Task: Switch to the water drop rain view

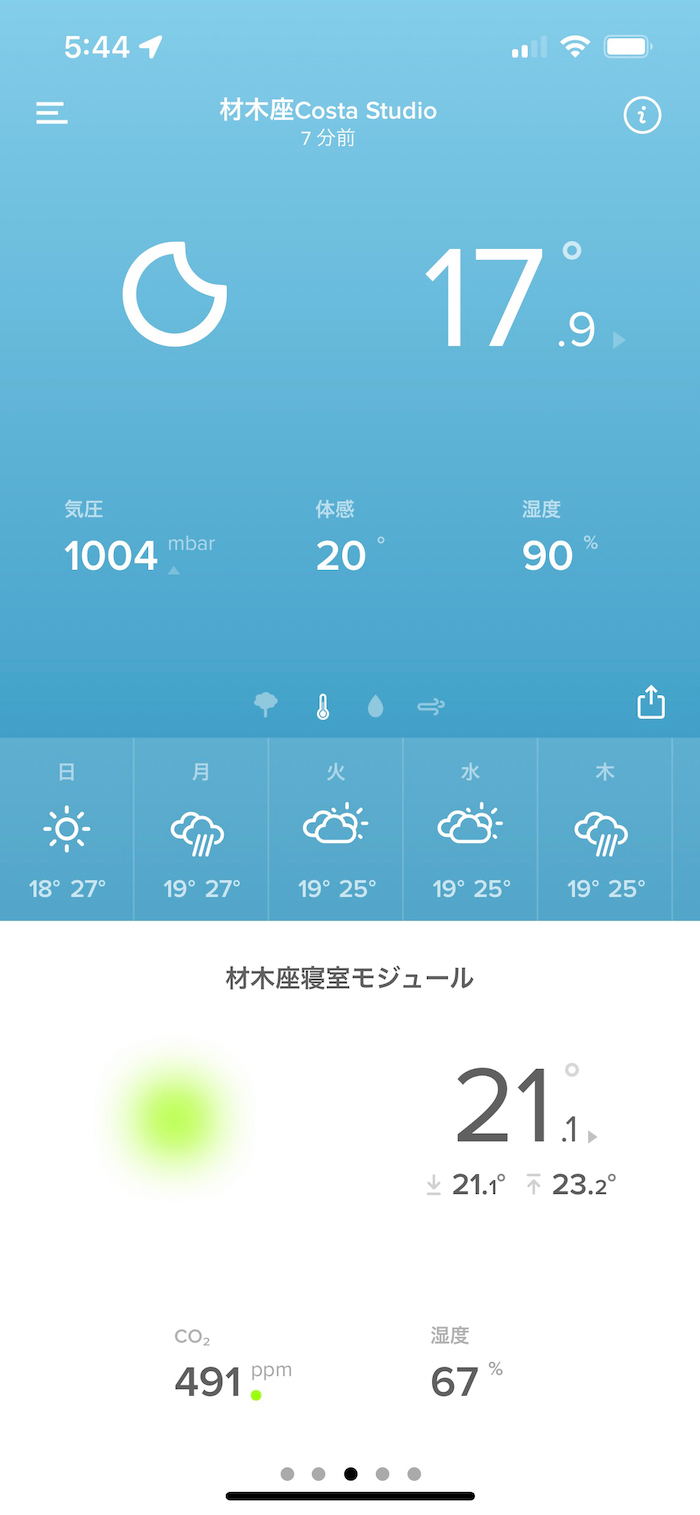Action: point(375,707)
